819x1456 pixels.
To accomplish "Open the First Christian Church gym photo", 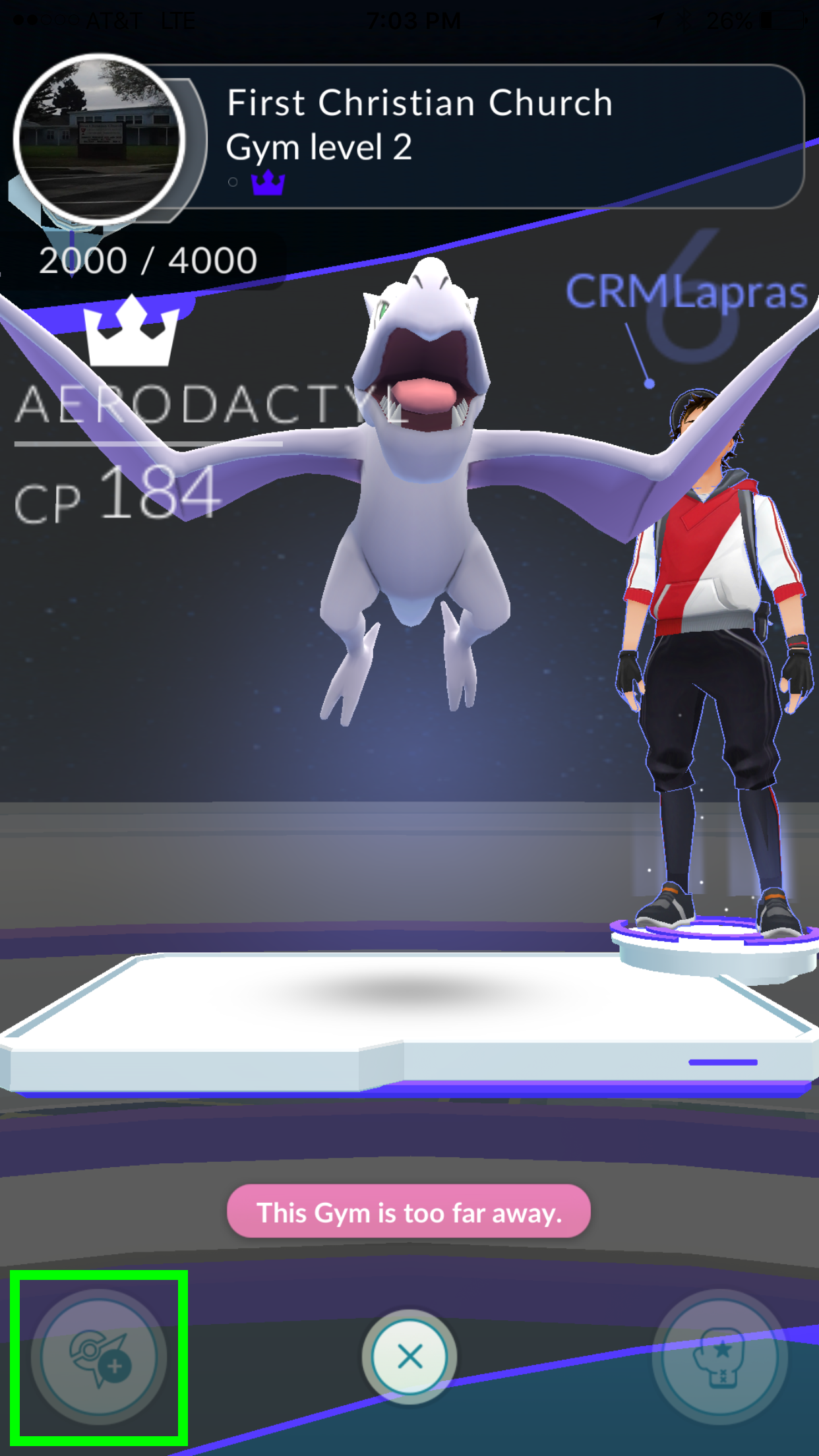I will click(x=99, y=140).
